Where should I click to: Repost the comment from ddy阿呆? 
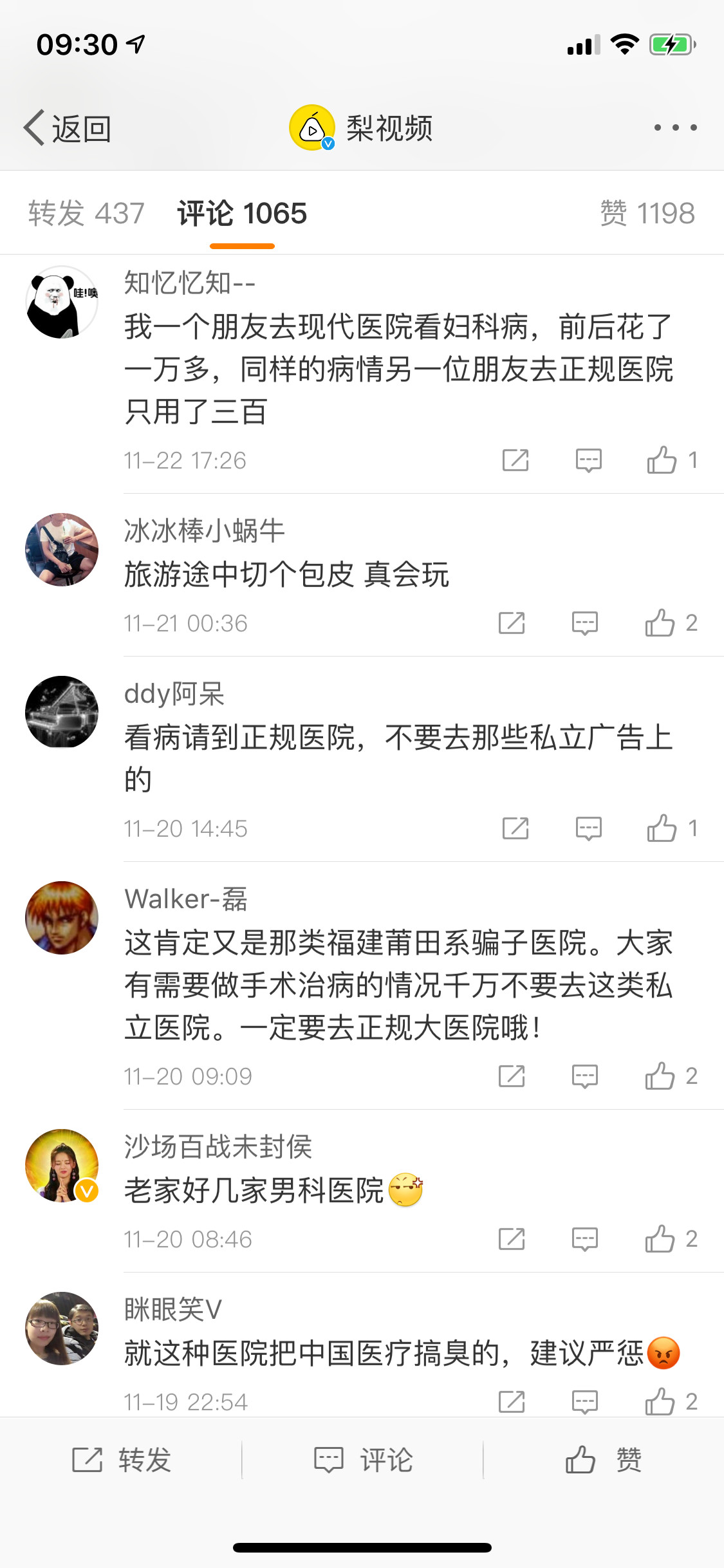(515, 828)
